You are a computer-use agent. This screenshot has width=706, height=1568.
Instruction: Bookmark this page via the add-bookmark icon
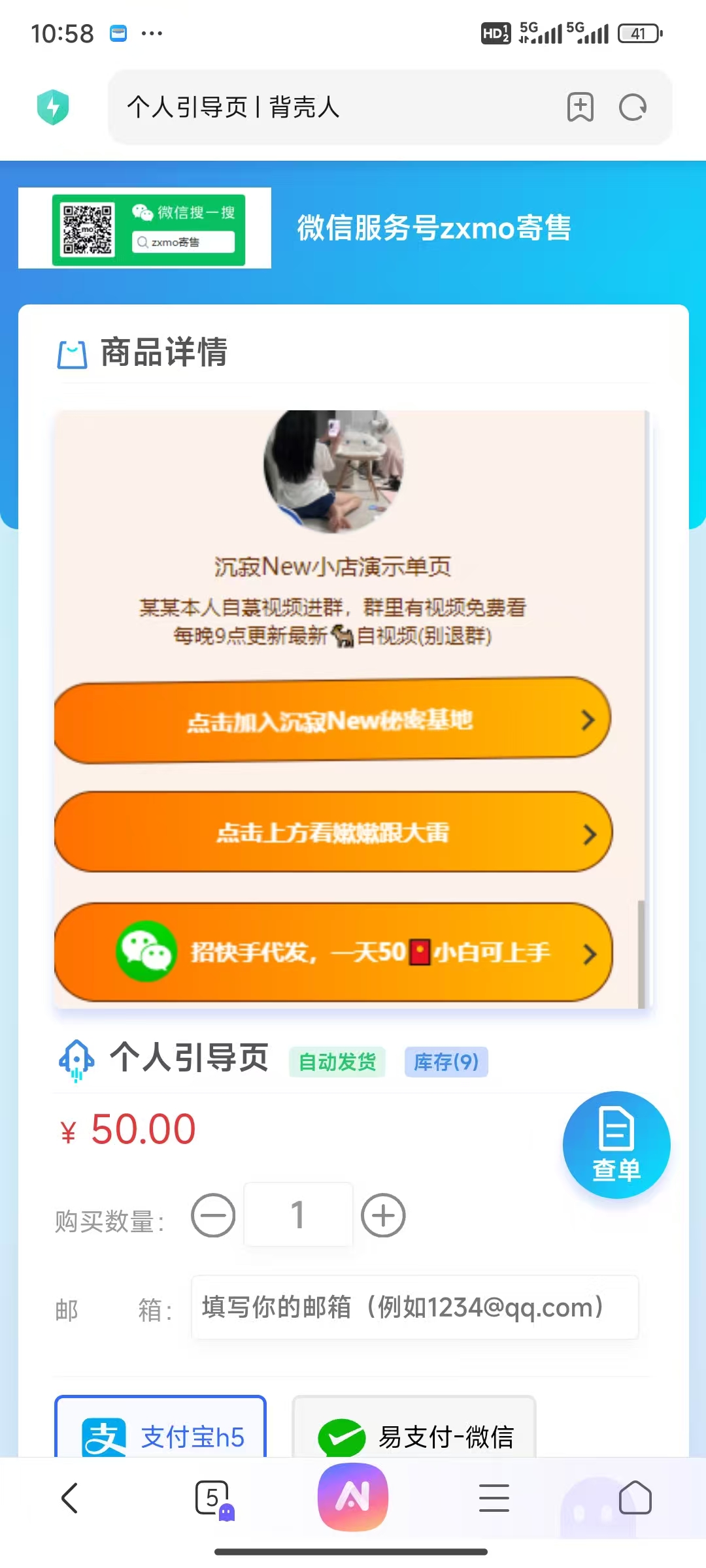point(580,107)
